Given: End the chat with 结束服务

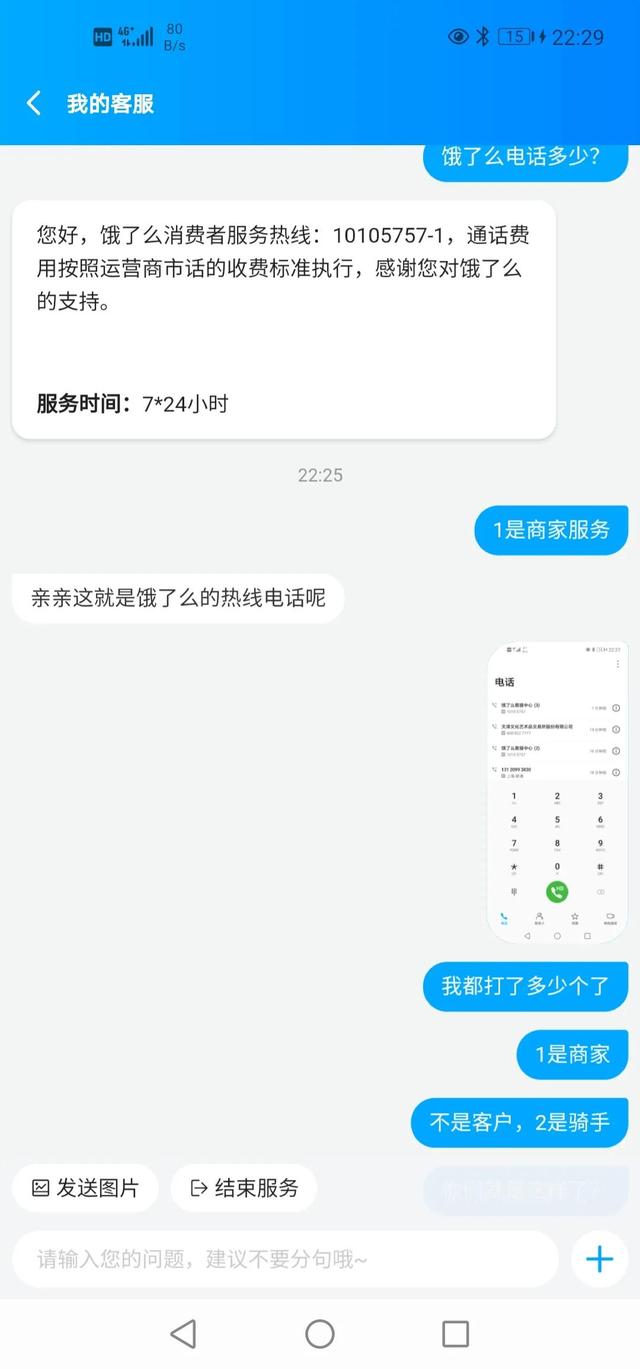Looking at the screenshot, I should tap(244, 1188).
